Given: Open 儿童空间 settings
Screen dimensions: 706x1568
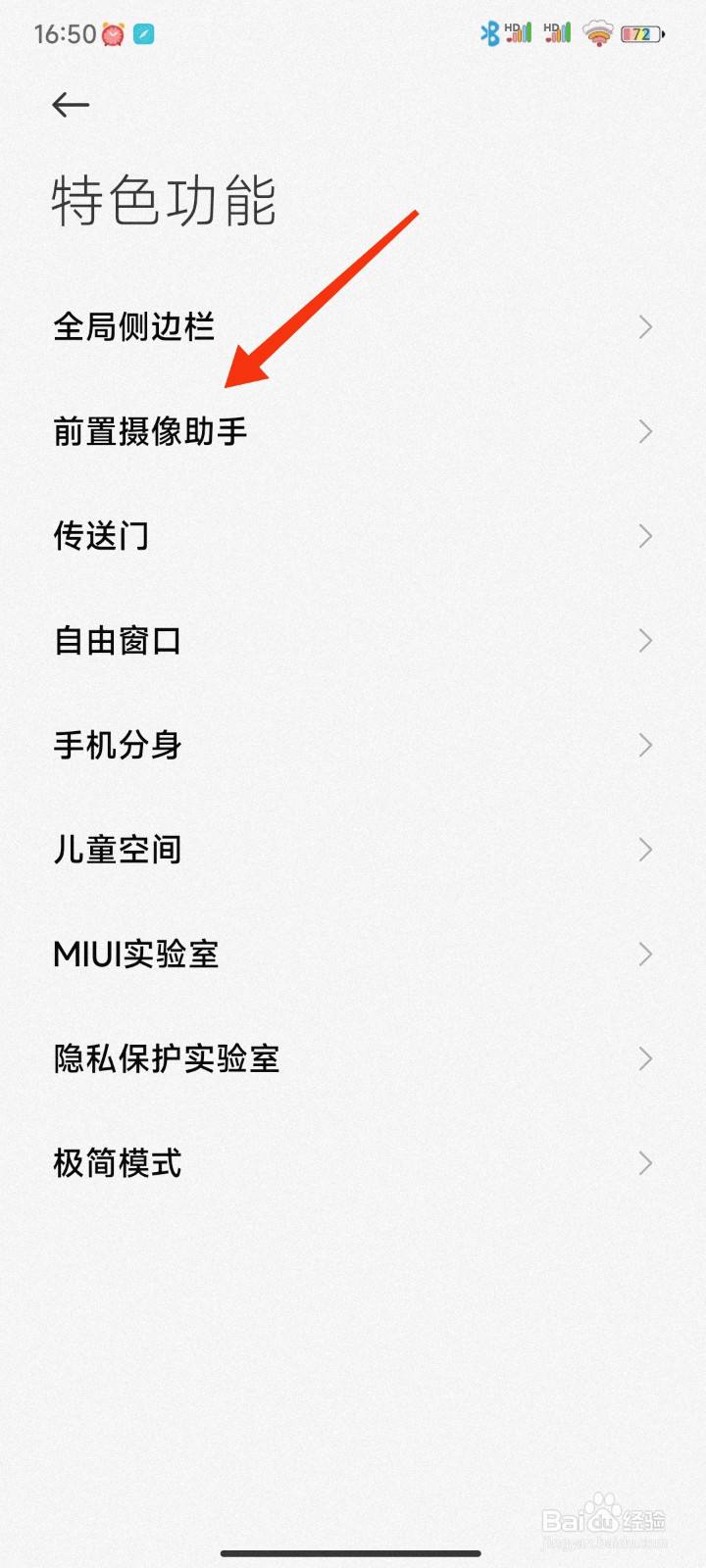Looking at the screenshot, I should 353,850.
